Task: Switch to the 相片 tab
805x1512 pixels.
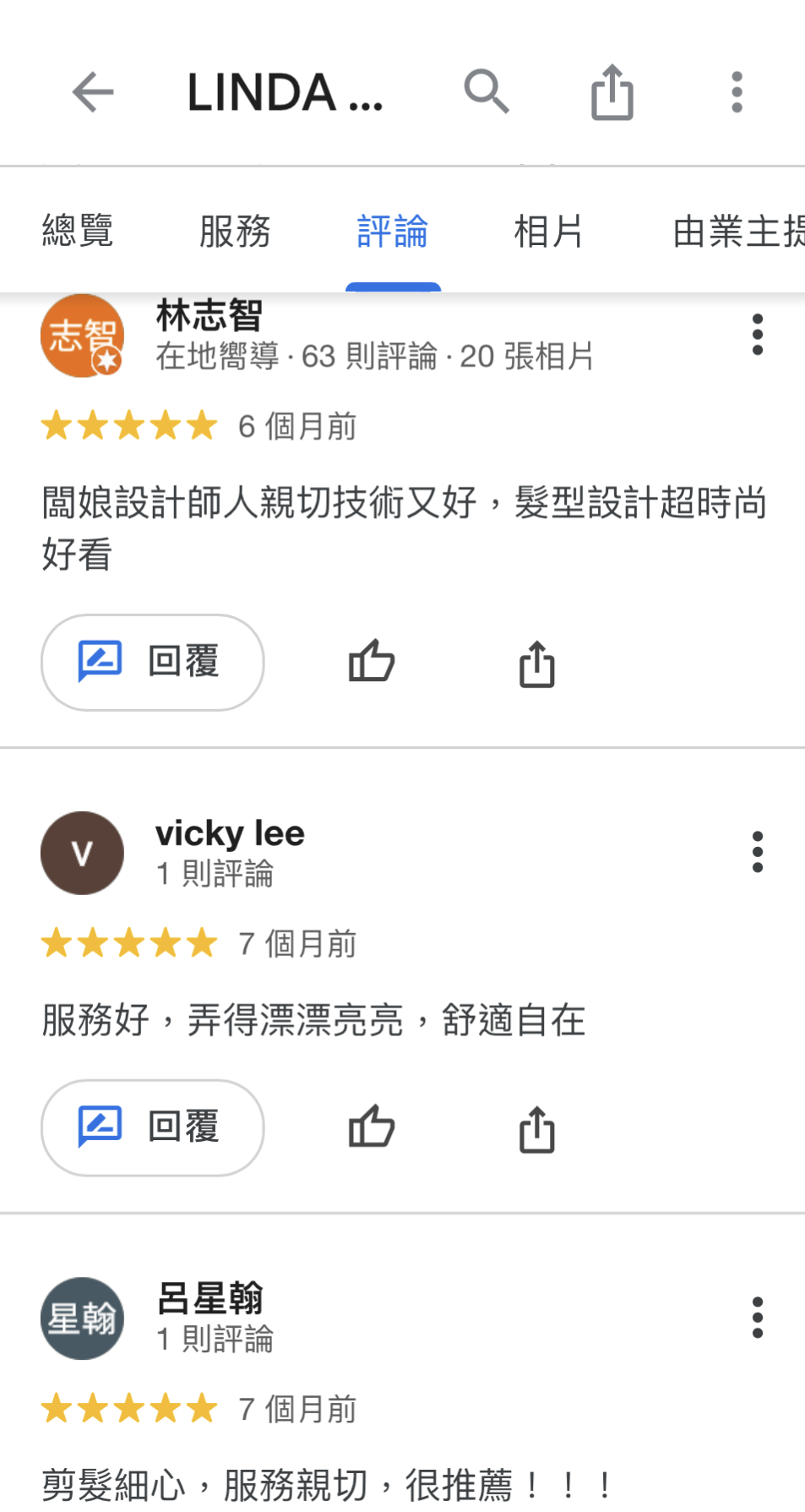Action: coord(549,231)
